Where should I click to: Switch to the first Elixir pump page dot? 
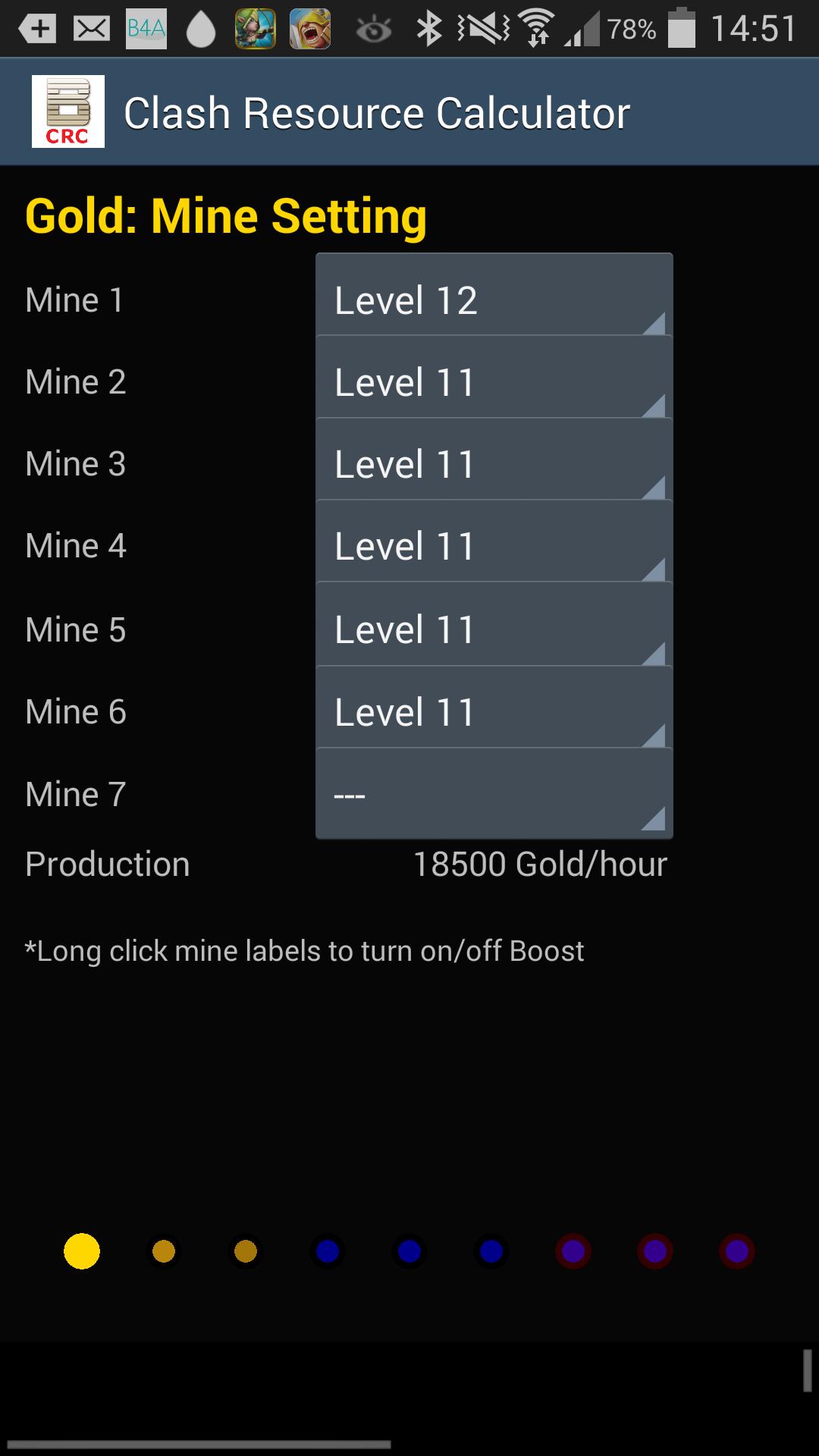[326, 1251]
